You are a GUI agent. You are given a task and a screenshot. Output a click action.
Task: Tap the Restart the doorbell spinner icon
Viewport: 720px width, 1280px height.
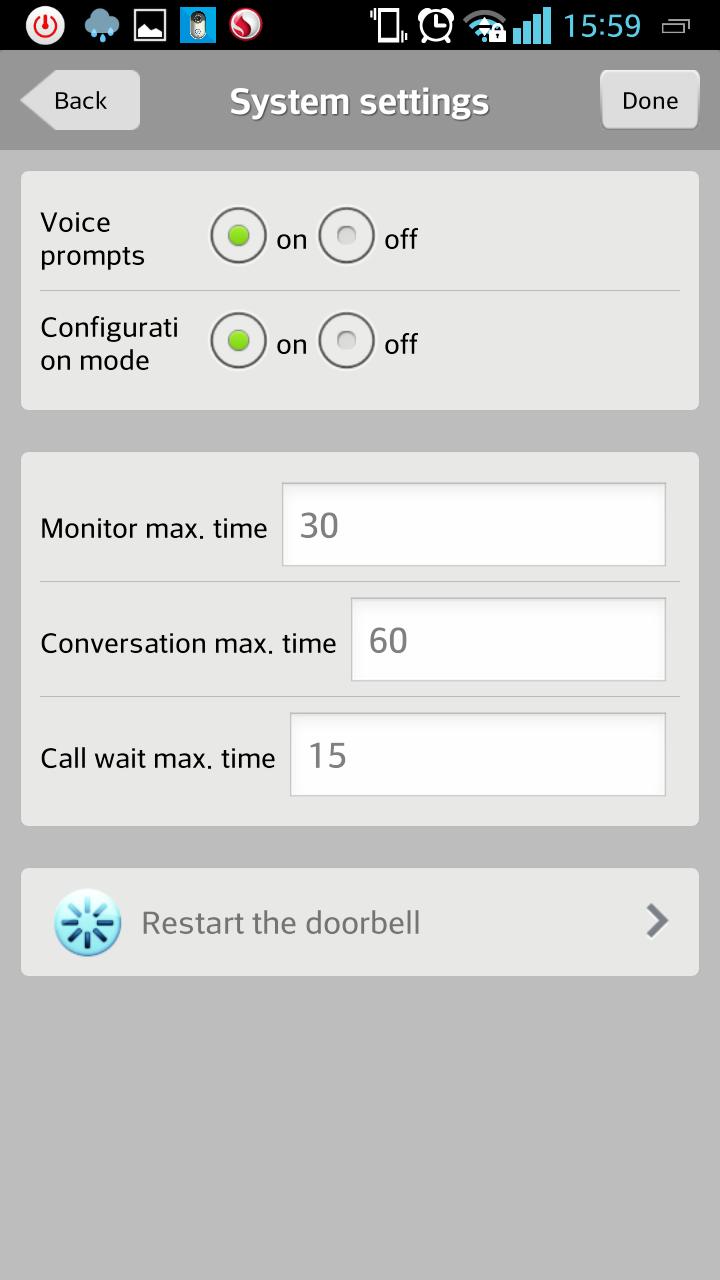[x=87, y=921]
